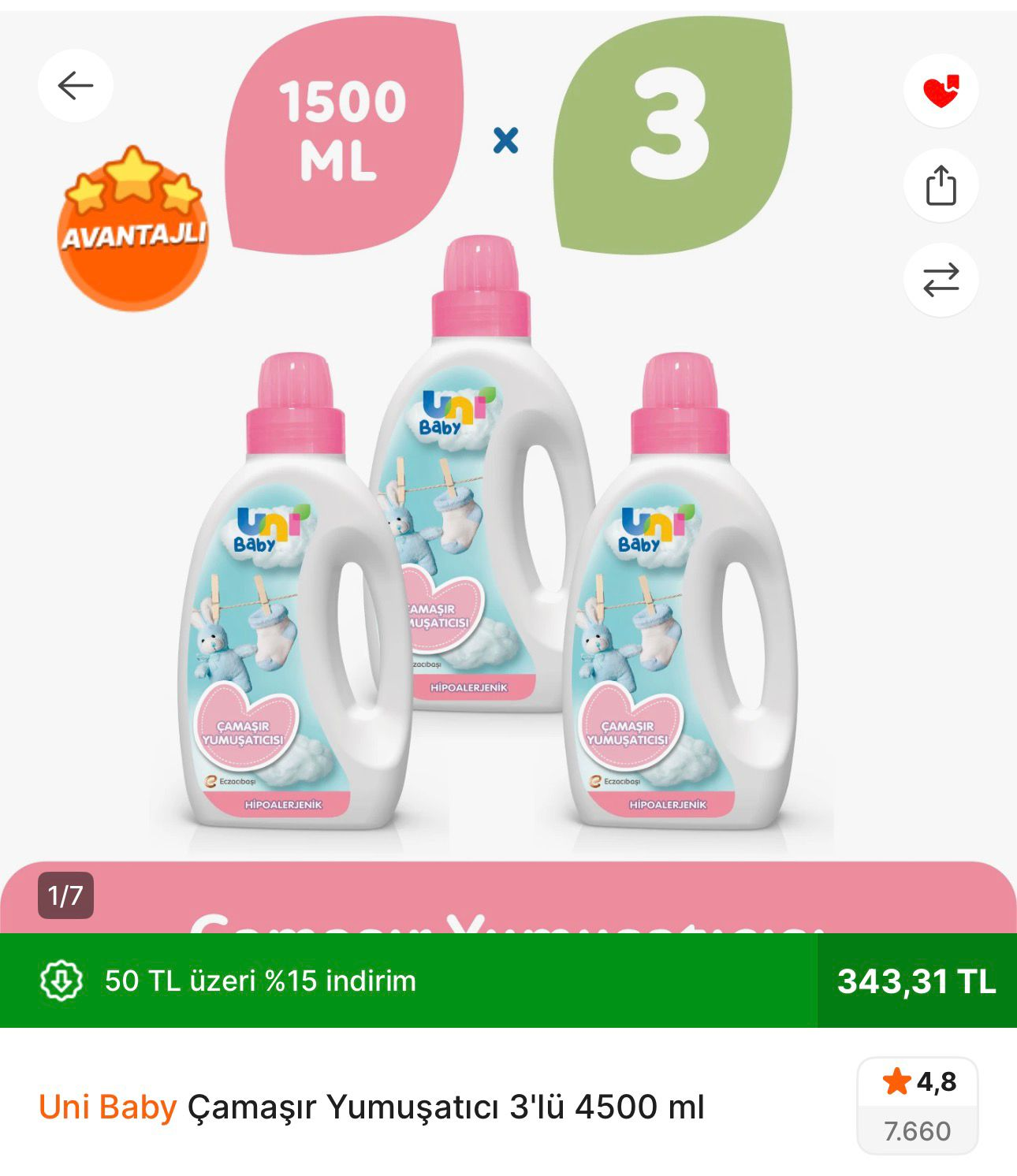This screenshot has width=1017, height=1176.
Task: Open the 50 TL üzeri %15 indirim banner
Action: pyautogui.click(x=260, y=981)
